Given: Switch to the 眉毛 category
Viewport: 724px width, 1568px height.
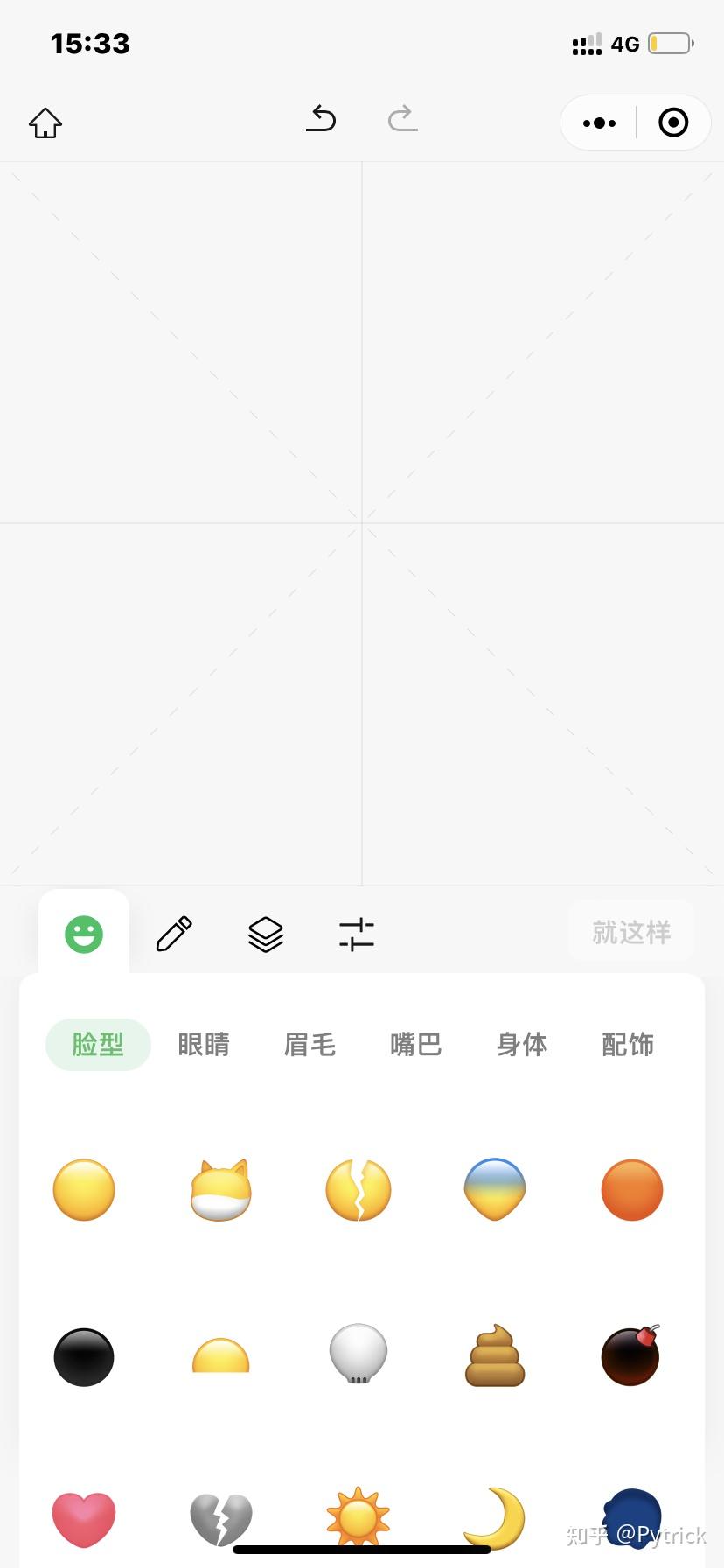Looking at the screenshot, I should click(x=310, y=1044).
